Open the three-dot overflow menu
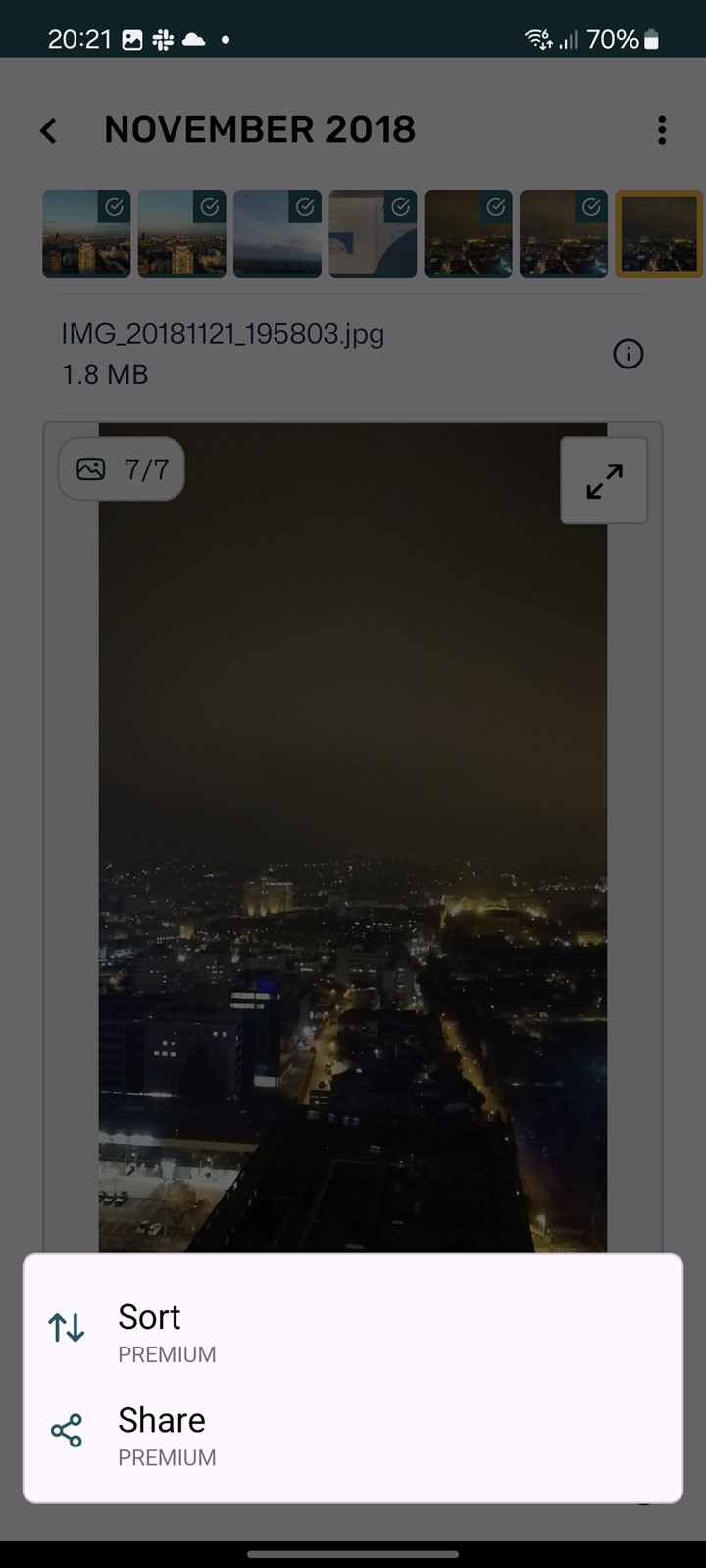 click(x=662, y=129)
